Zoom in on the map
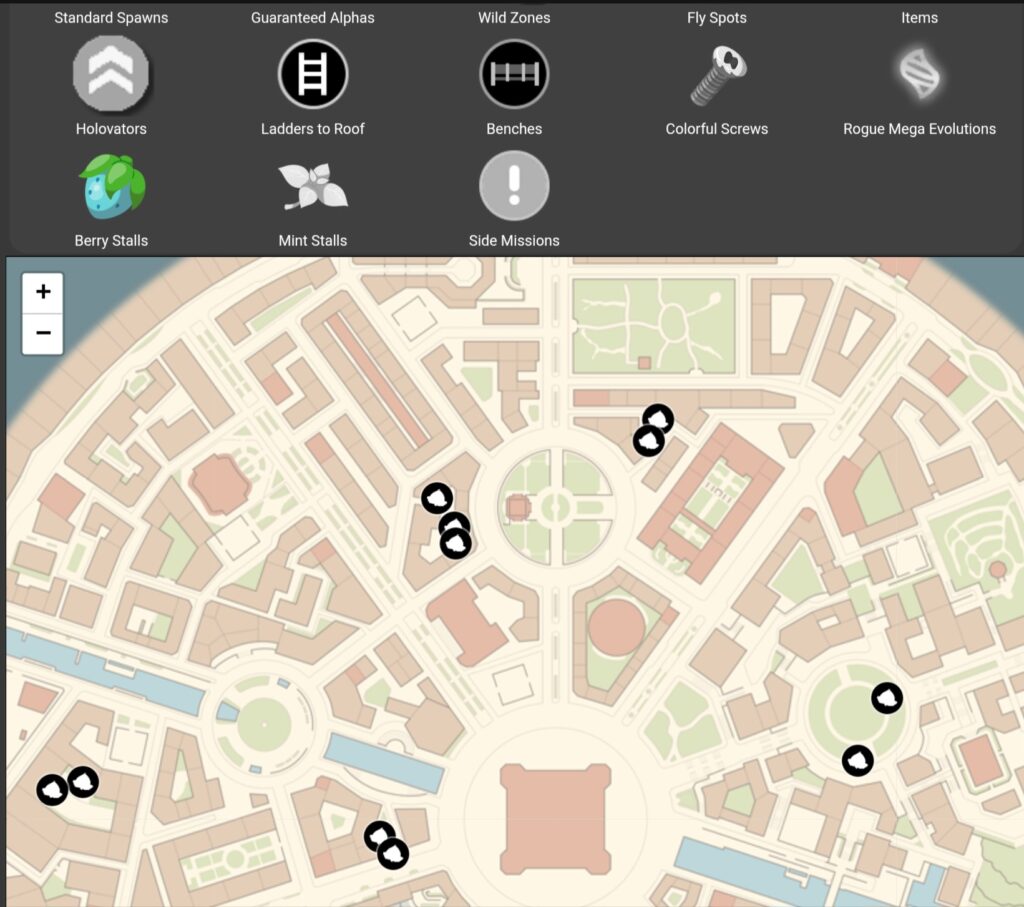Screen dimensions: 1024x907 (x=43, y=292)
